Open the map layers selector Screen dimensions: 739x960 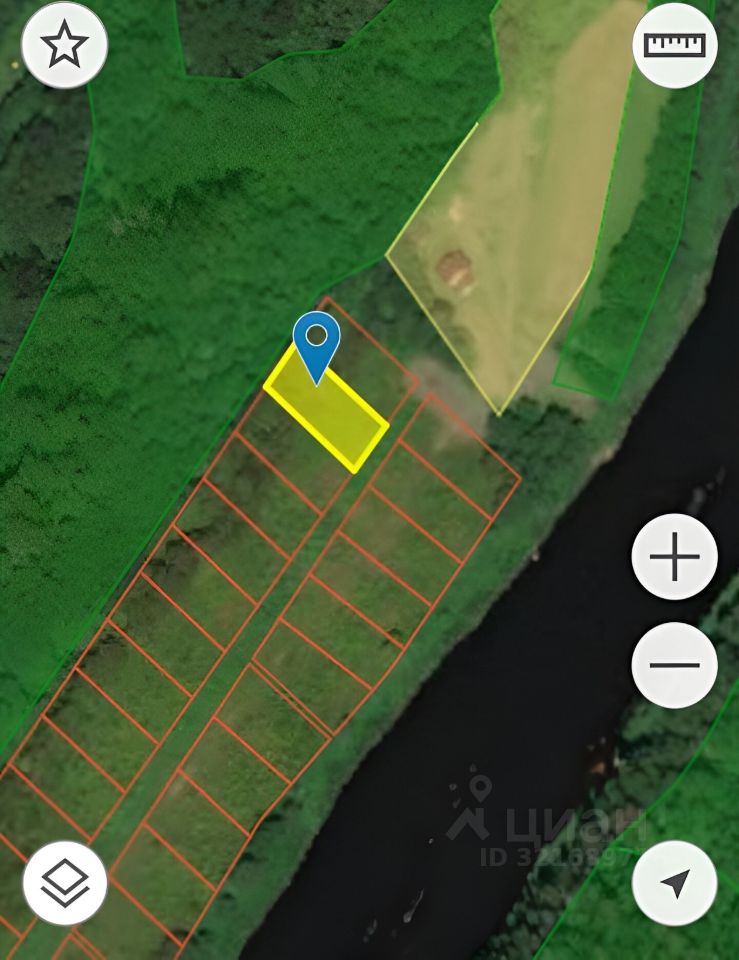pos(64,883)
